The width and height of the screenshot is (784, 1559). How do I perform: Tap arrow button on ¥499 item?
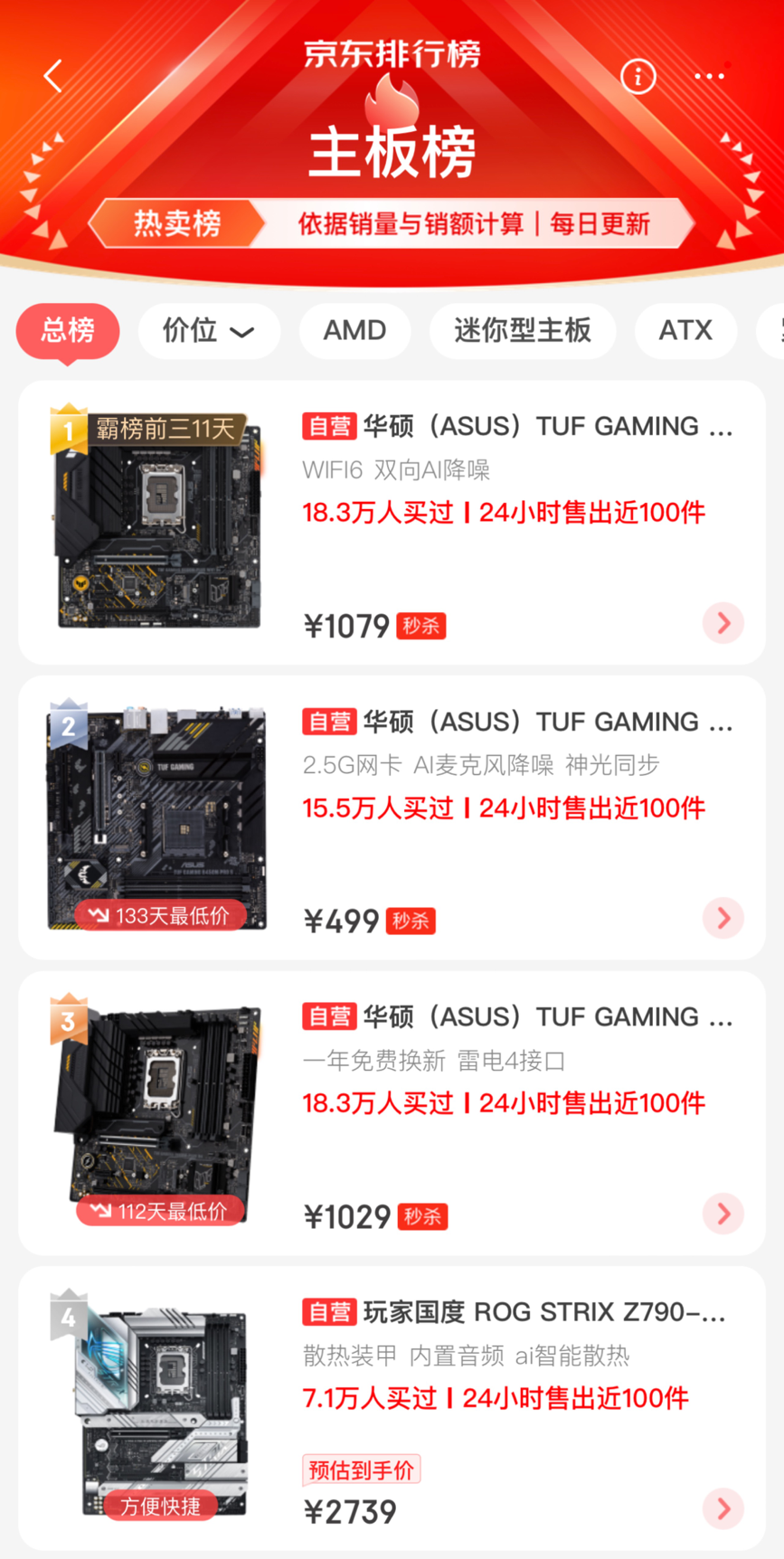pos(723,919)
